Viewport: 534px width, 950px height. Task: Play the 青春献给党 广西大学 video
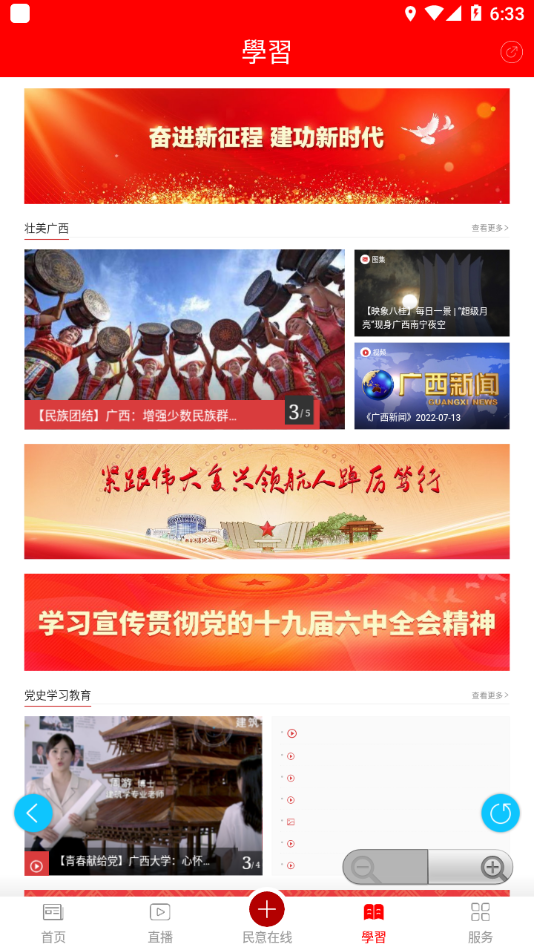pyautogui.click(x=143, y=796)
